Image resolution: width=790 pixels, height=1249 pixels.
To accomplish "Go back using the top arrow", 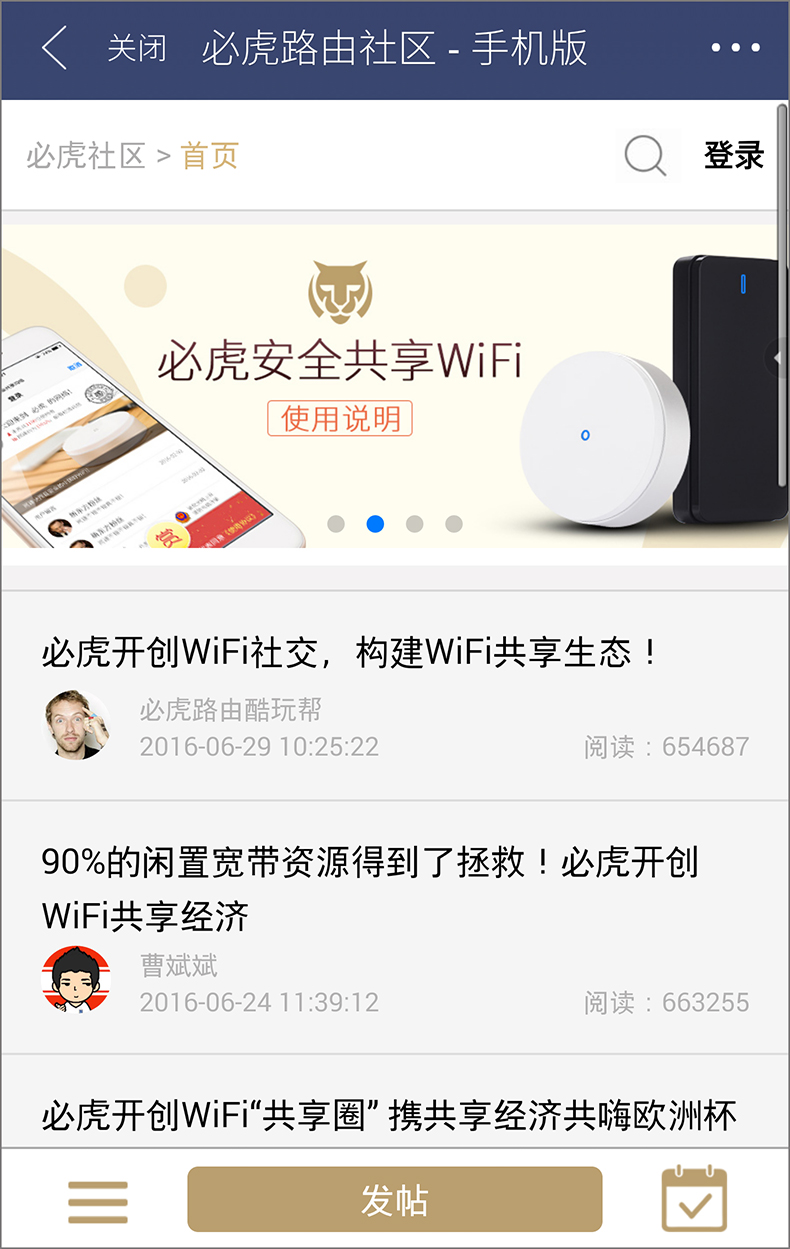I will click(55, 48).
